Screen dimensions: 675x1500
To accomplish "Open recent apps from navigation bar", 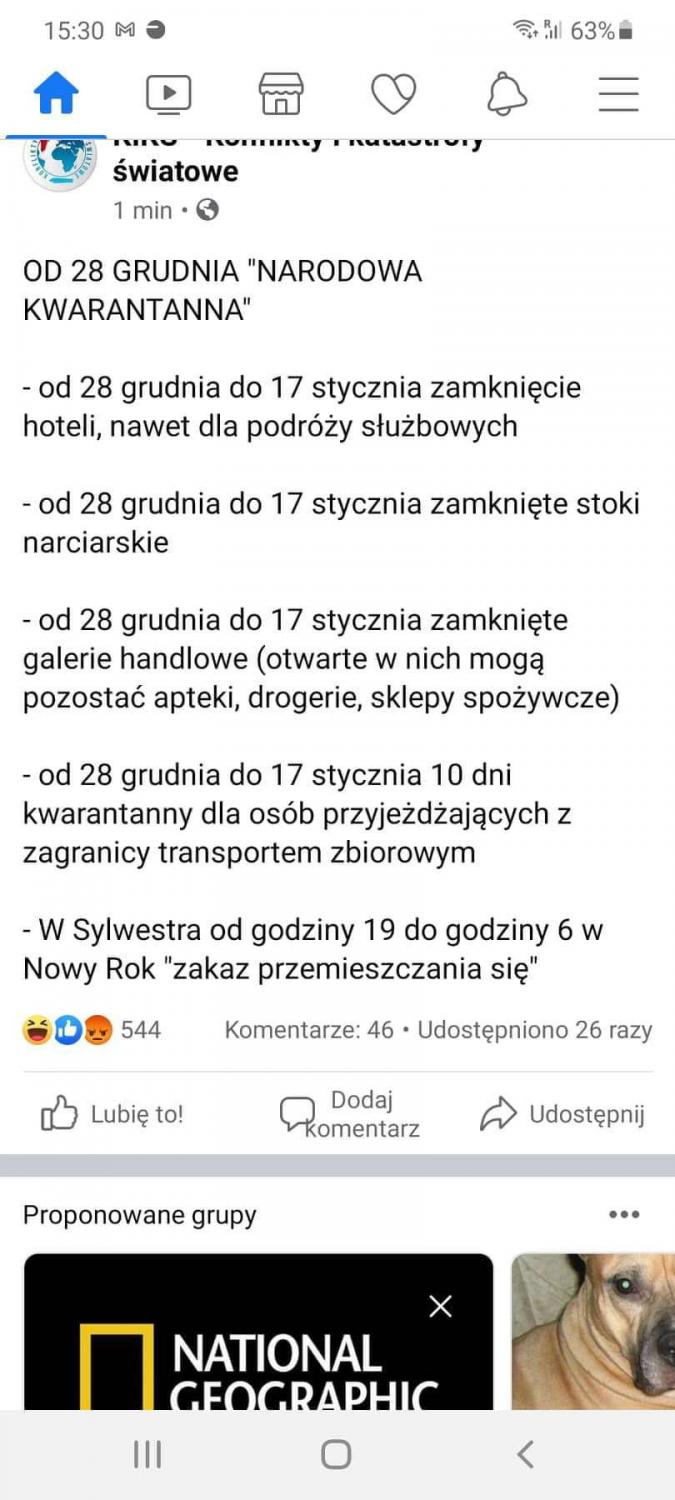I will (x=147, y=1454).
